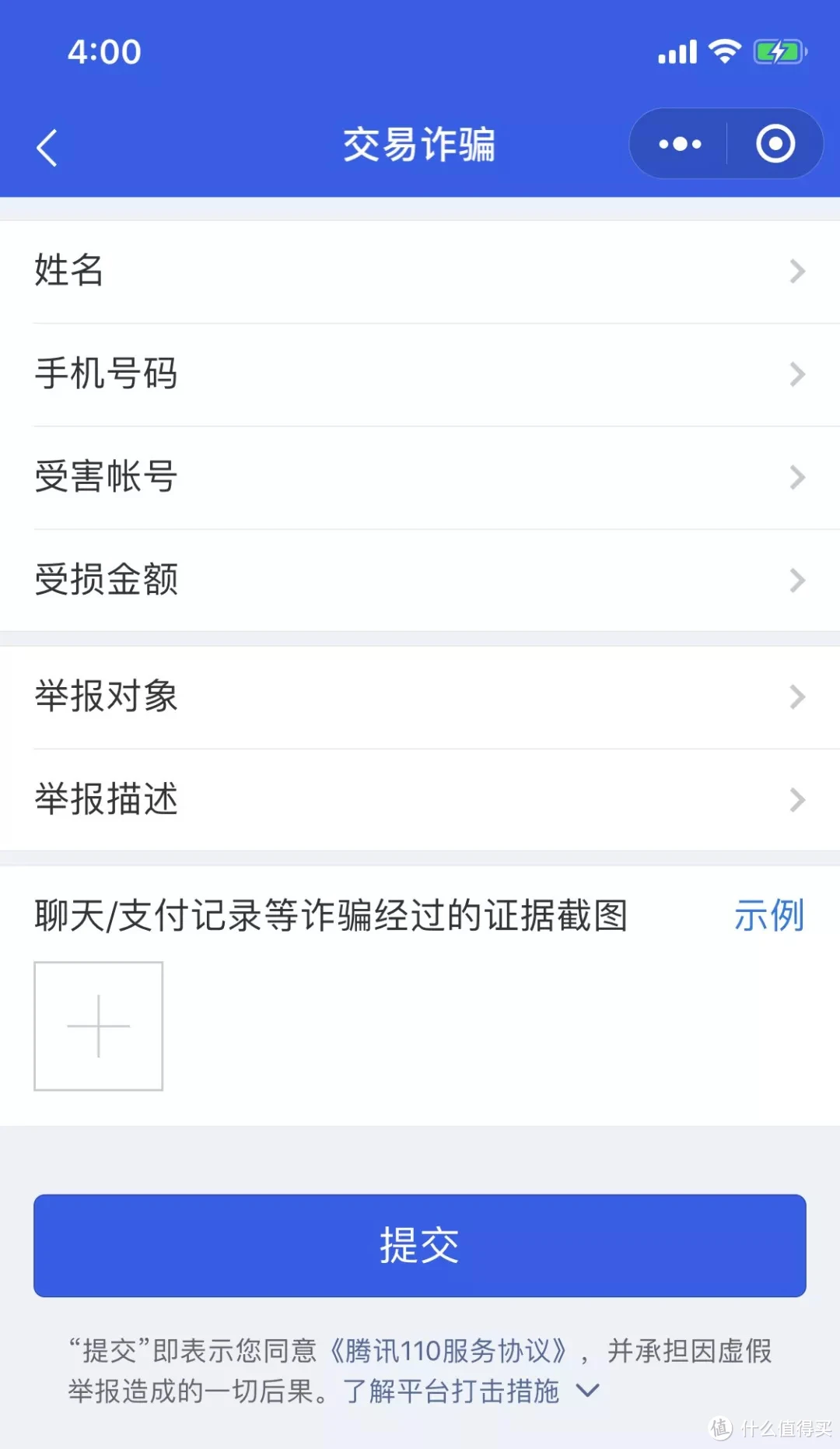
Task: Open the 腾讯110服务协议 agreement link
Action: pyautogui.click(x=450, y=1346)
